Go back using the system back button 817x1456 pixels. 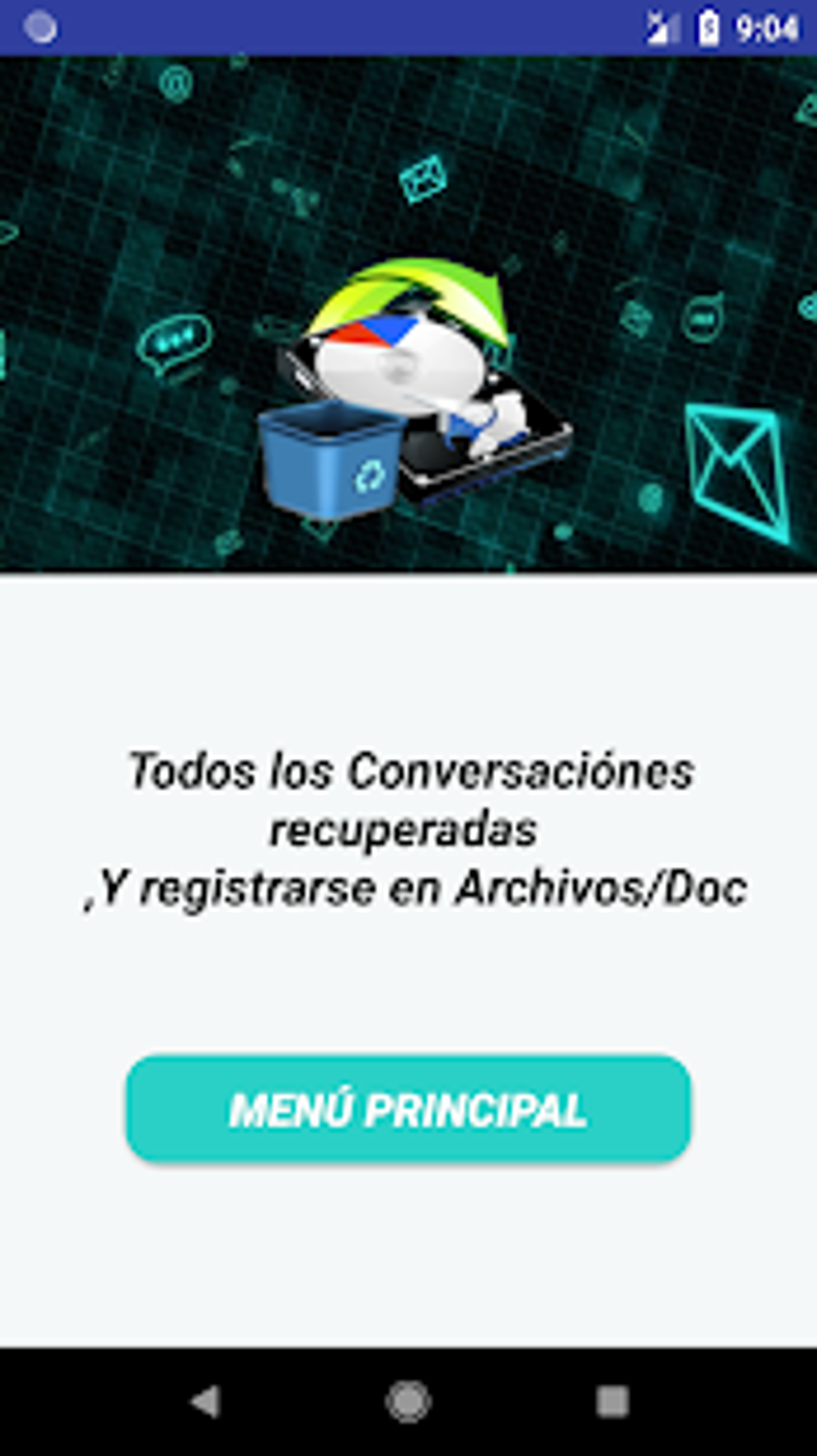pyautogui.click(x=205, y=1402)
